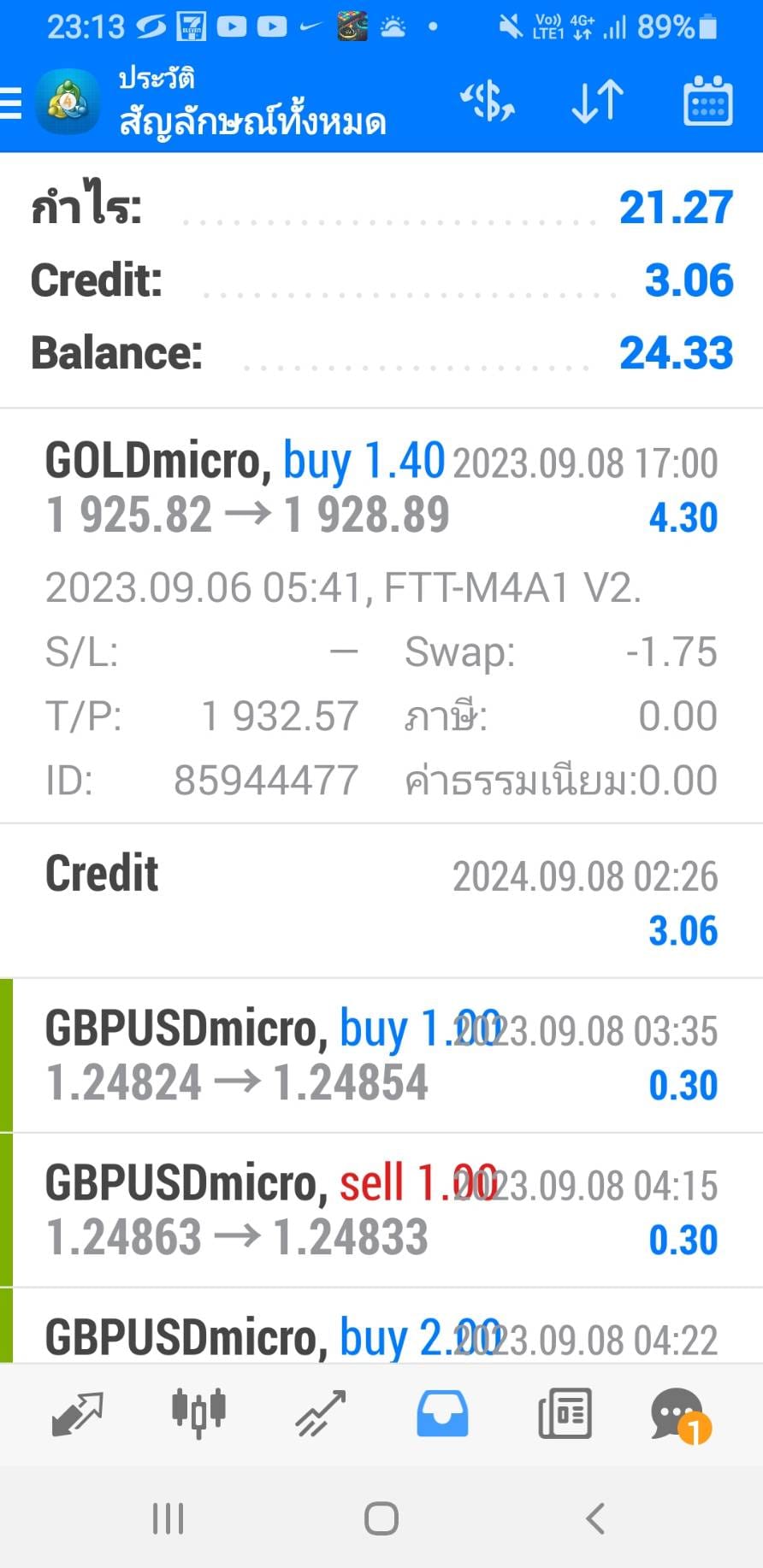This screenshot has width=763, height=1568.
Task: Select the History inbox tab
Action: [442, 1413]
